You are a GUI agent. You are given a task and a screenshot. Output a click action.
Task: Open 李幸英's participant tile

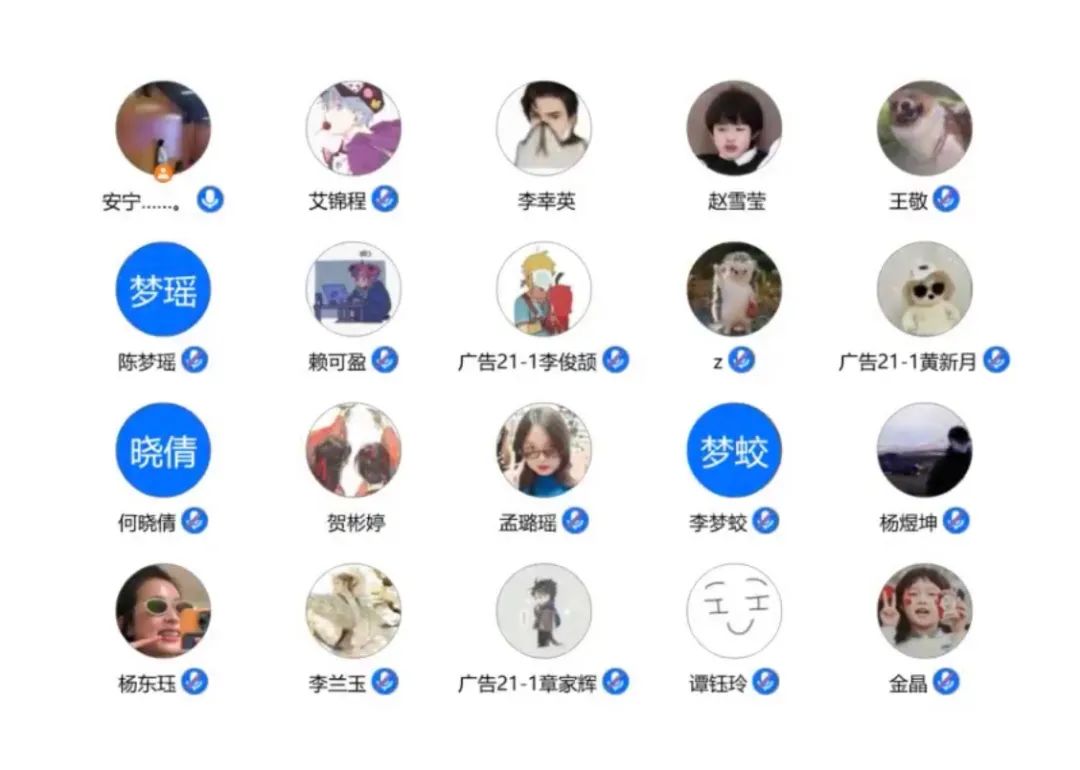click(x=544, y=129)
